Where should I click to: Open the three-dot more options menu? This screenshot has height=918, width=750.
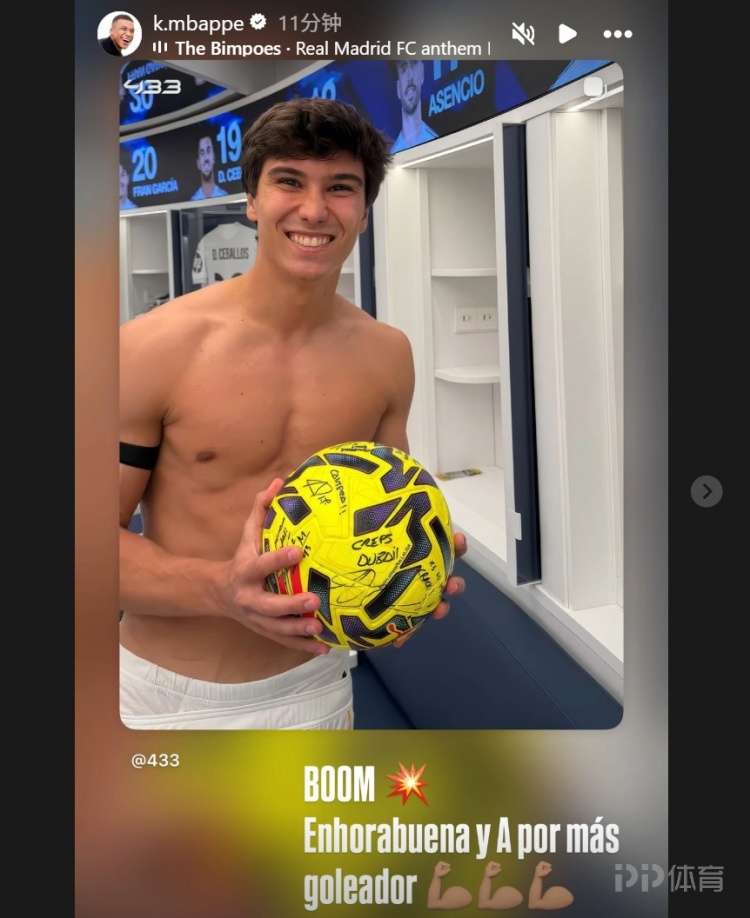[617, 34]
